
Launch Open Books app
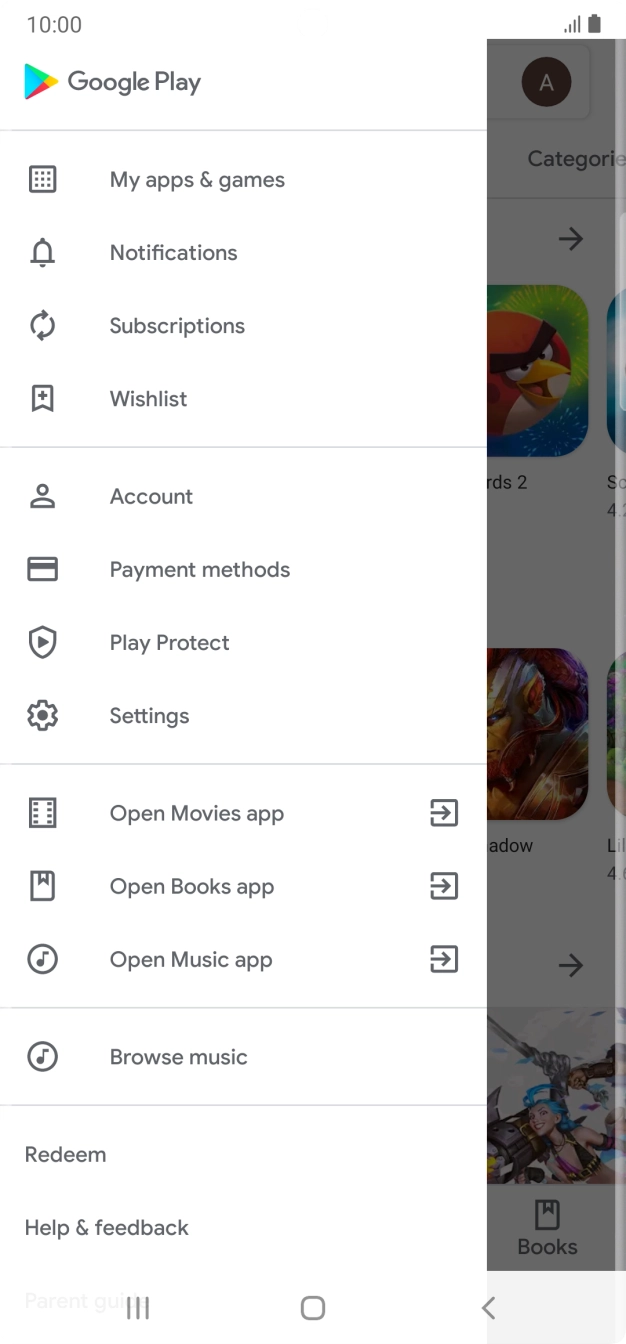[x=243, y=887]
